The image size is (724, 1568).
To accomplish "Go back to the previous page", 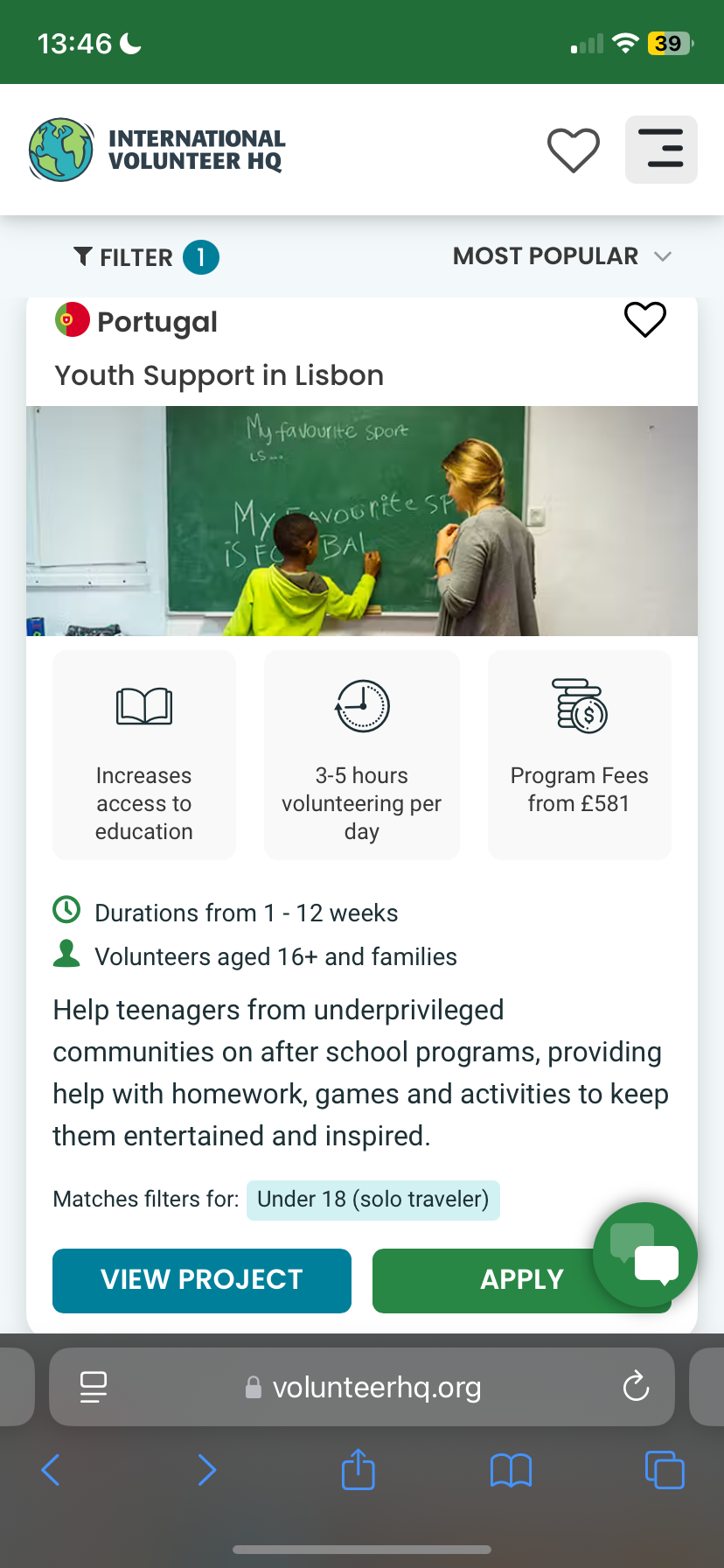I will click(x=51, y=1470).
